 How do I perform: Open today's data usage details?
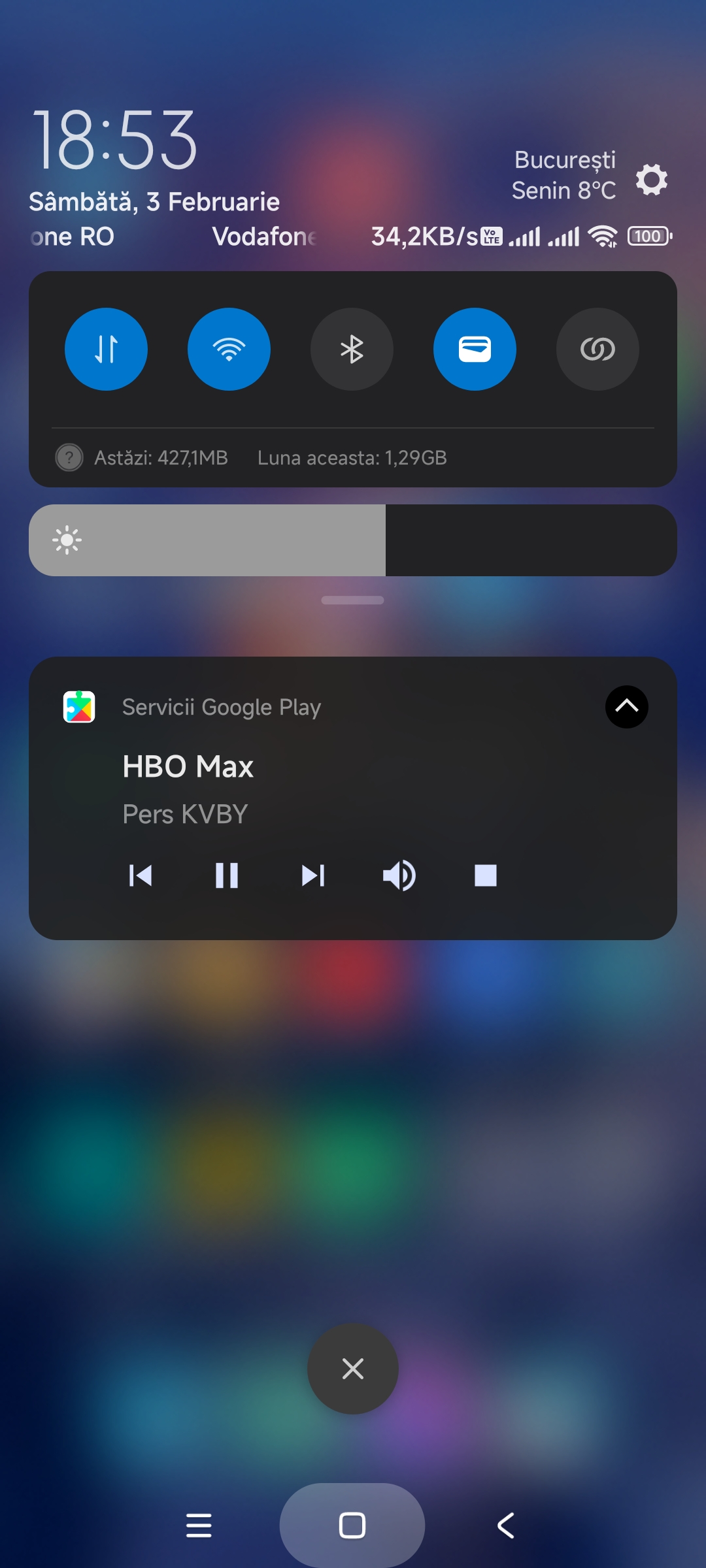[161, 458]
